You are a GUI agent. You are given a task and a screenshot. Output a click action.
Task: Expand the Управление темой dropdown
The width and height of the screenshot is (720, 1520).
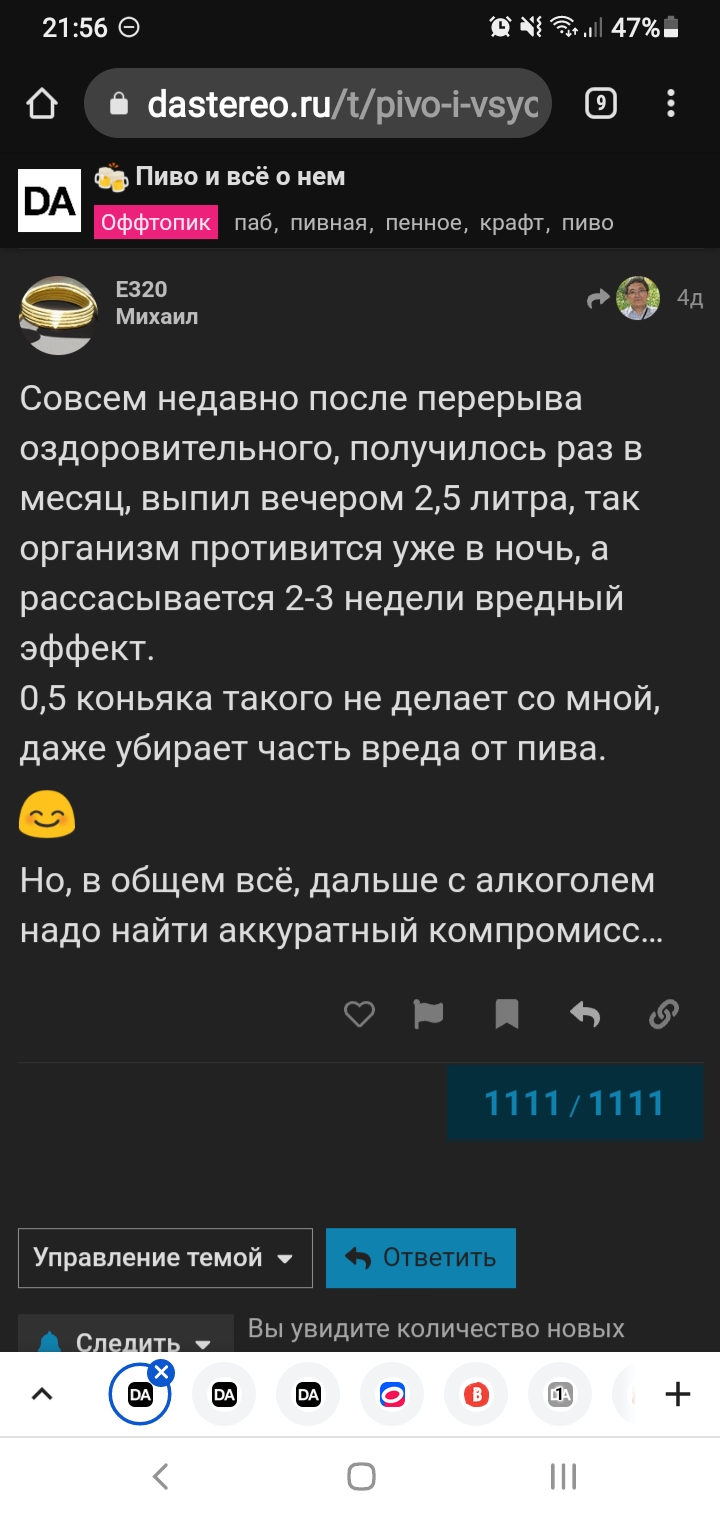pos(165,1258)
